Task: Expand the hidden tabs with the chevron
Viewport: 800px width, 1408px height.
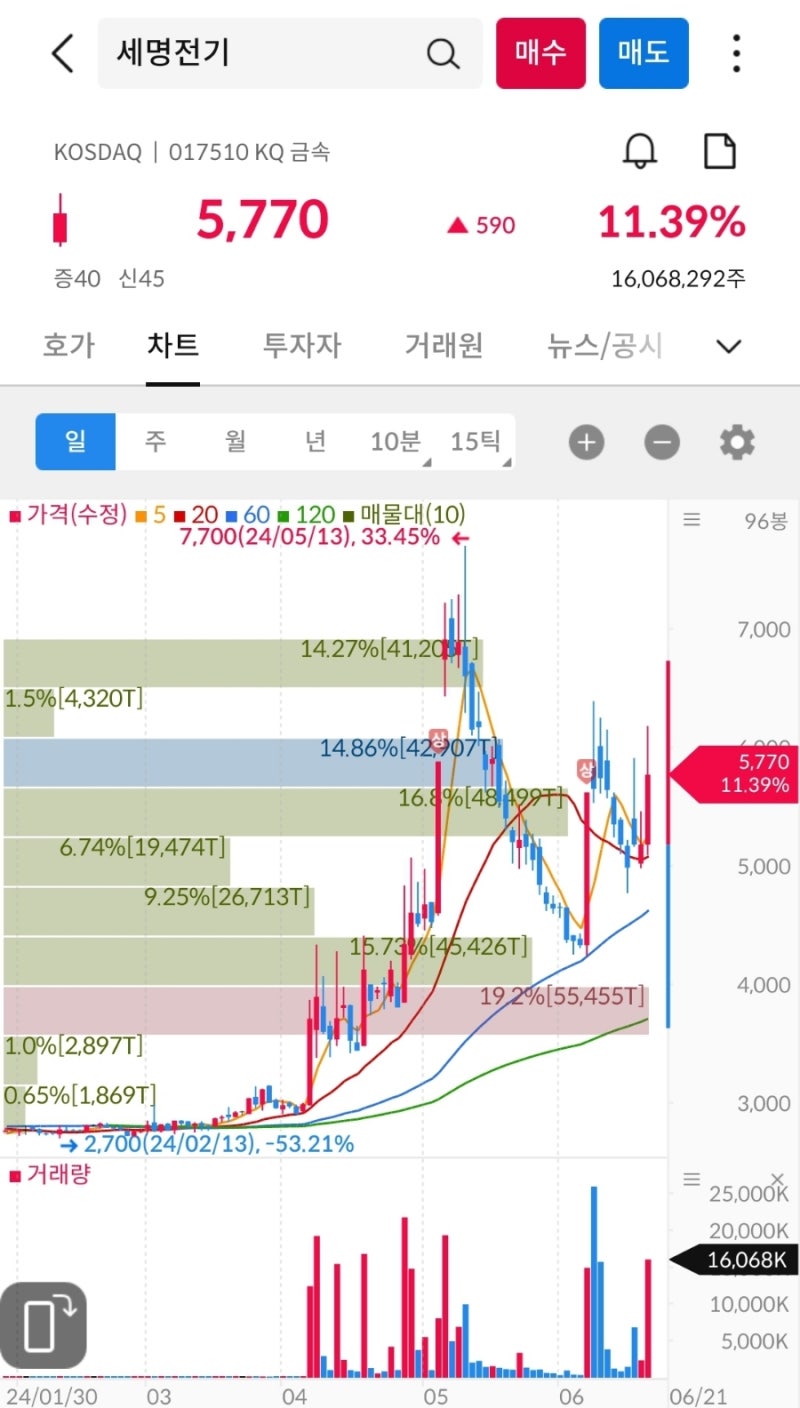Action: pos(729,346)
